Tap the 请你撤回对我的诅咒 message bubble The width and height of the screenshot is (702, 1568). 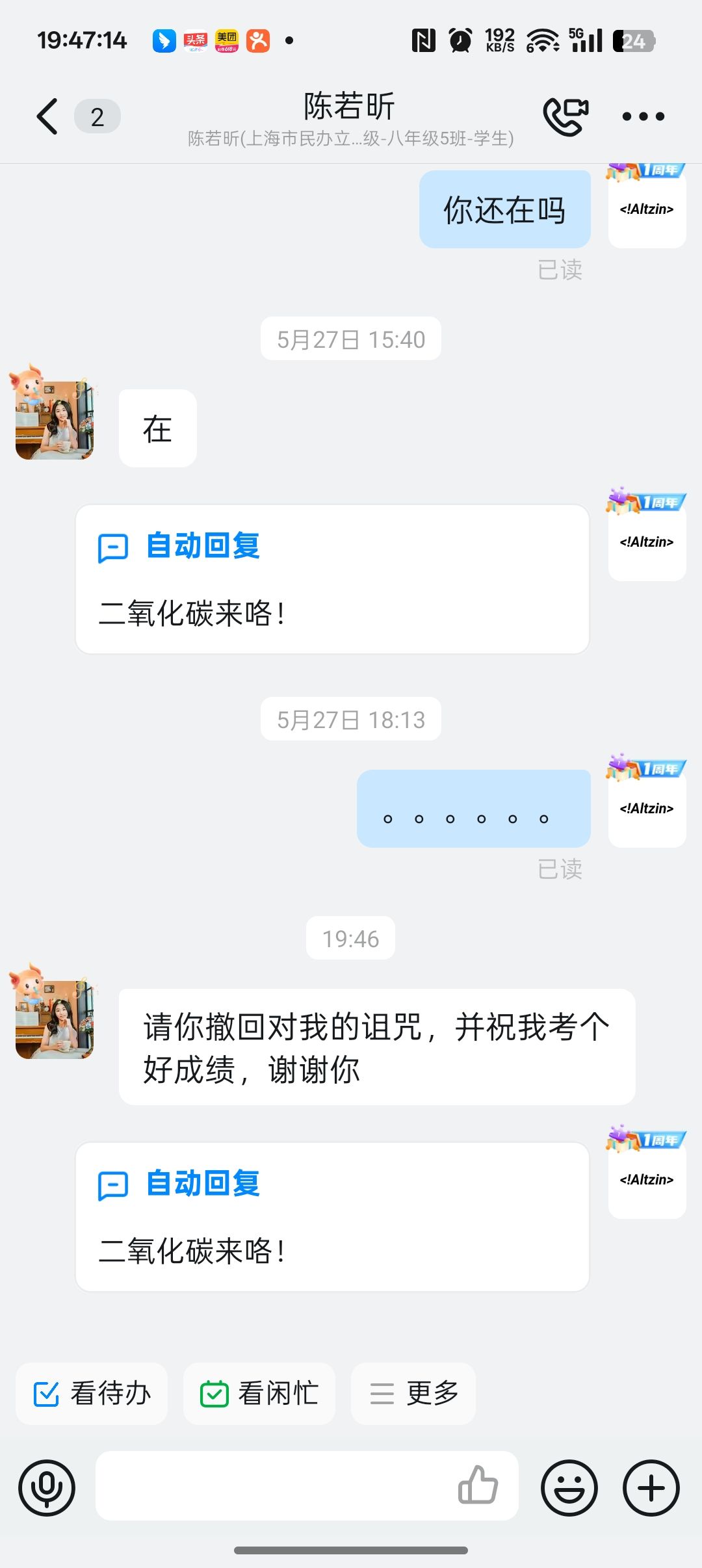377,1047
